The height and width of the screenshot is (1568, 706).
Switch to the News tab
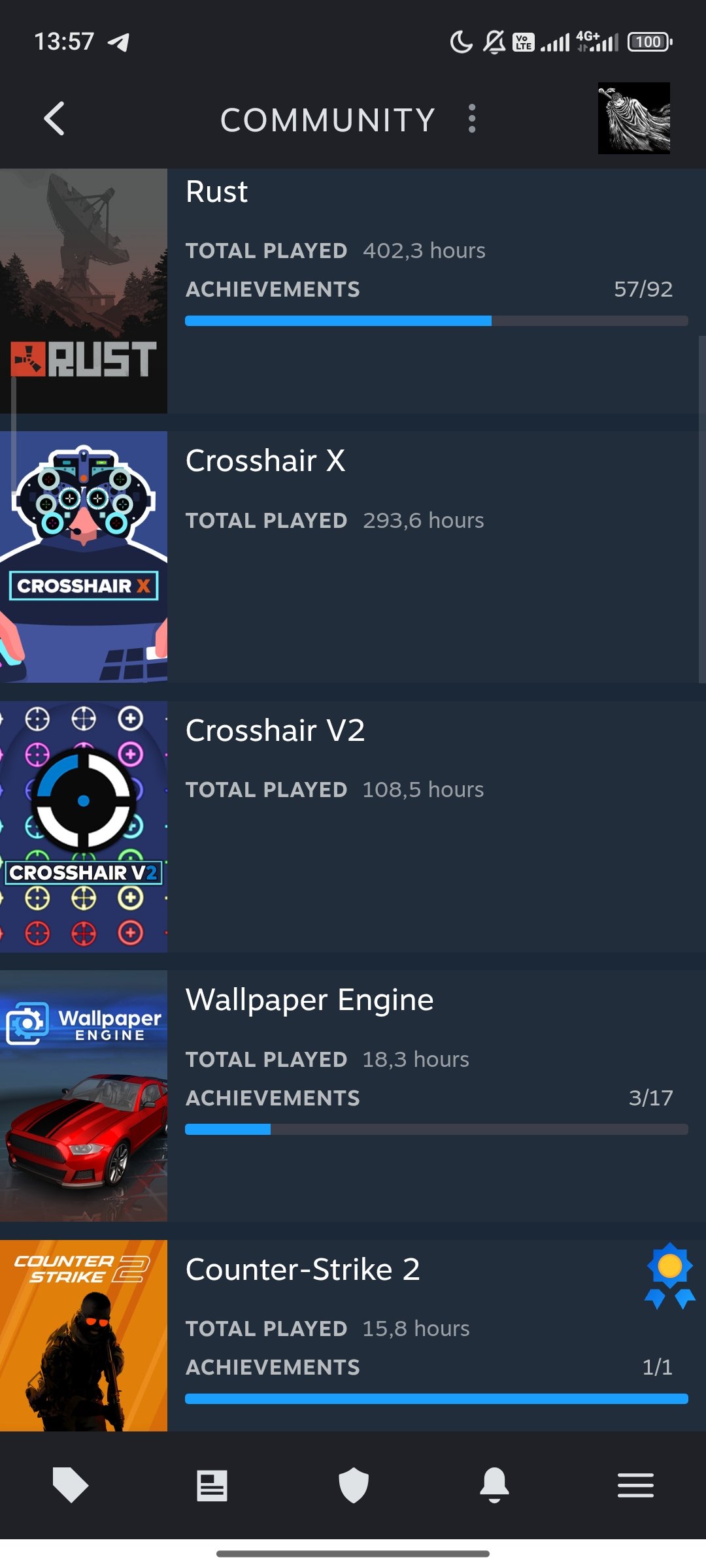(212, 1486)
